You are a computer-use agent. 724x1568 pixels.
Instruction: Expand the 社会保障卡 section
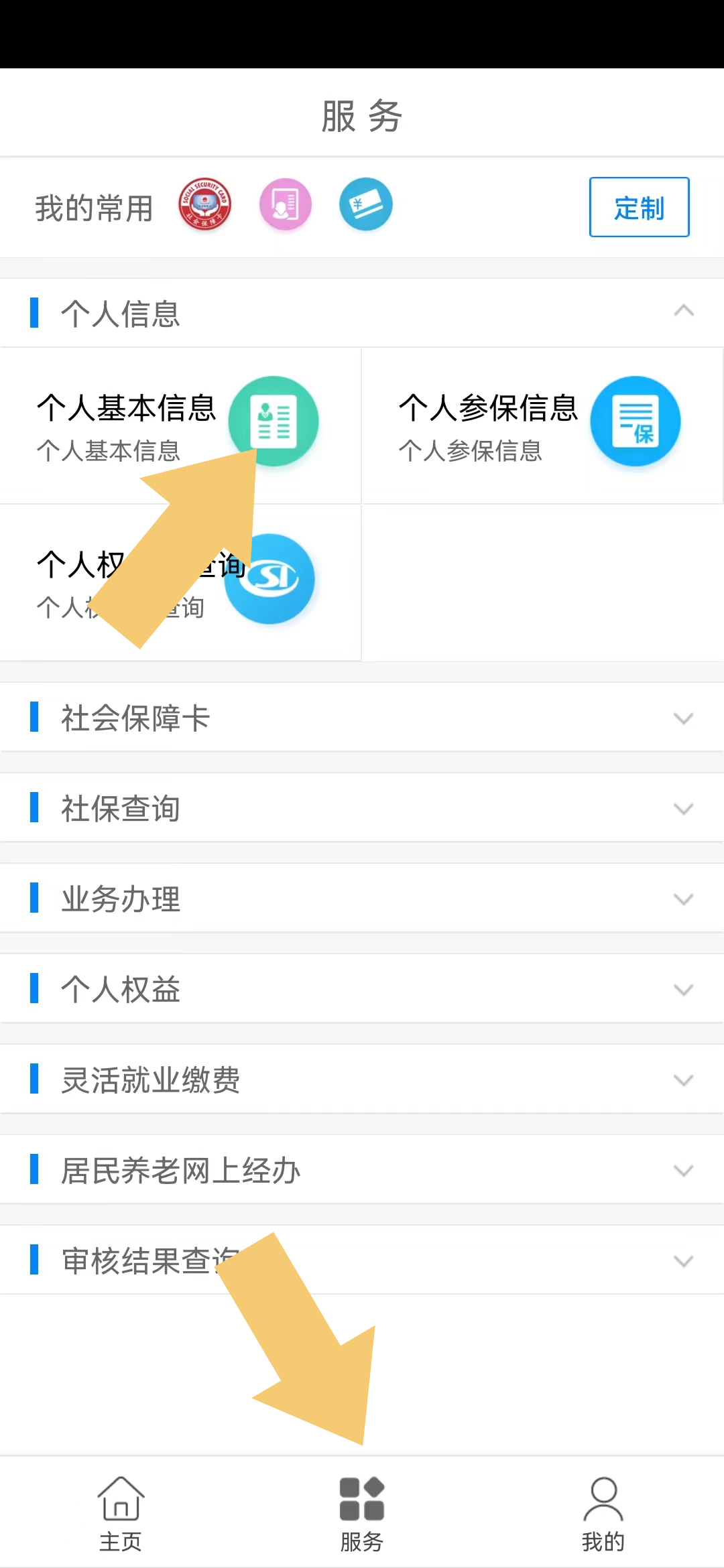coord(684,718)
